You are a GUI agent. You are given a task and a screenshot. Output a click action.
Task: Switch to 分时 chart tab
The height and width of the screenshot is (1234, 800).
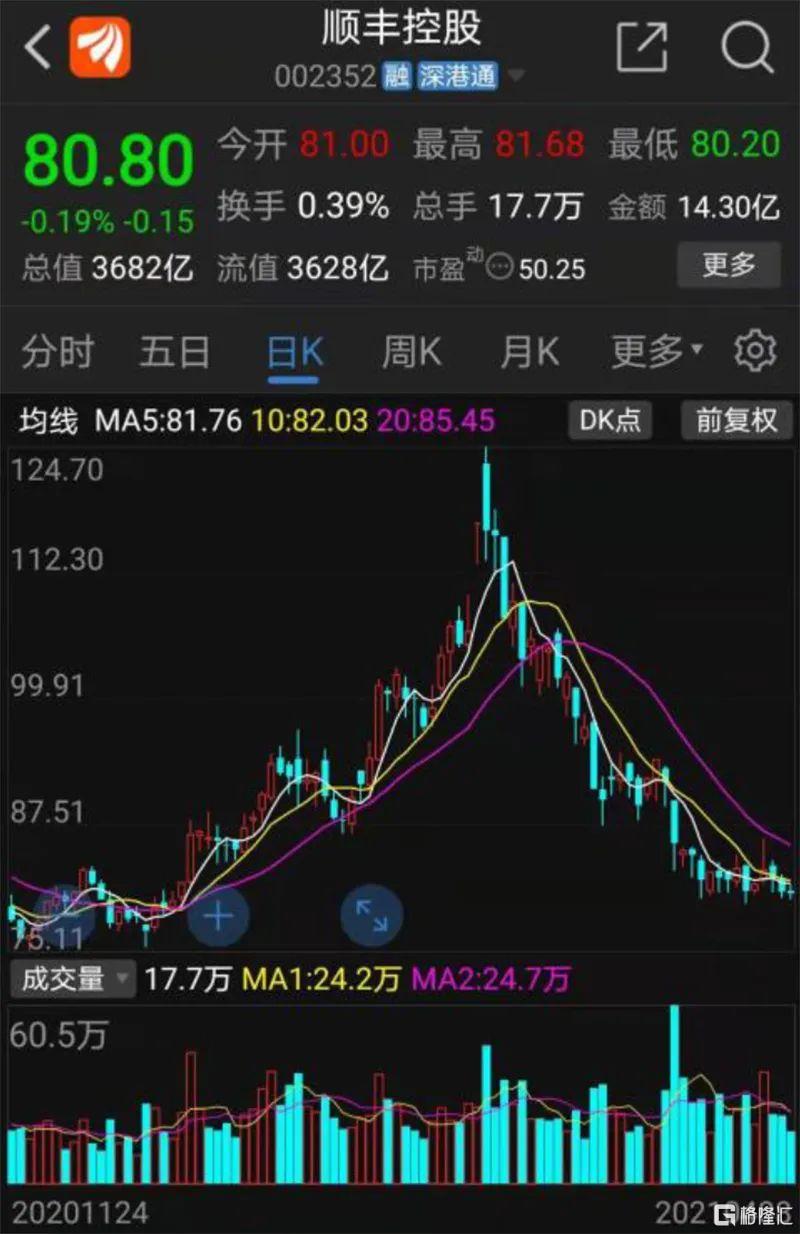coord(59,352)
